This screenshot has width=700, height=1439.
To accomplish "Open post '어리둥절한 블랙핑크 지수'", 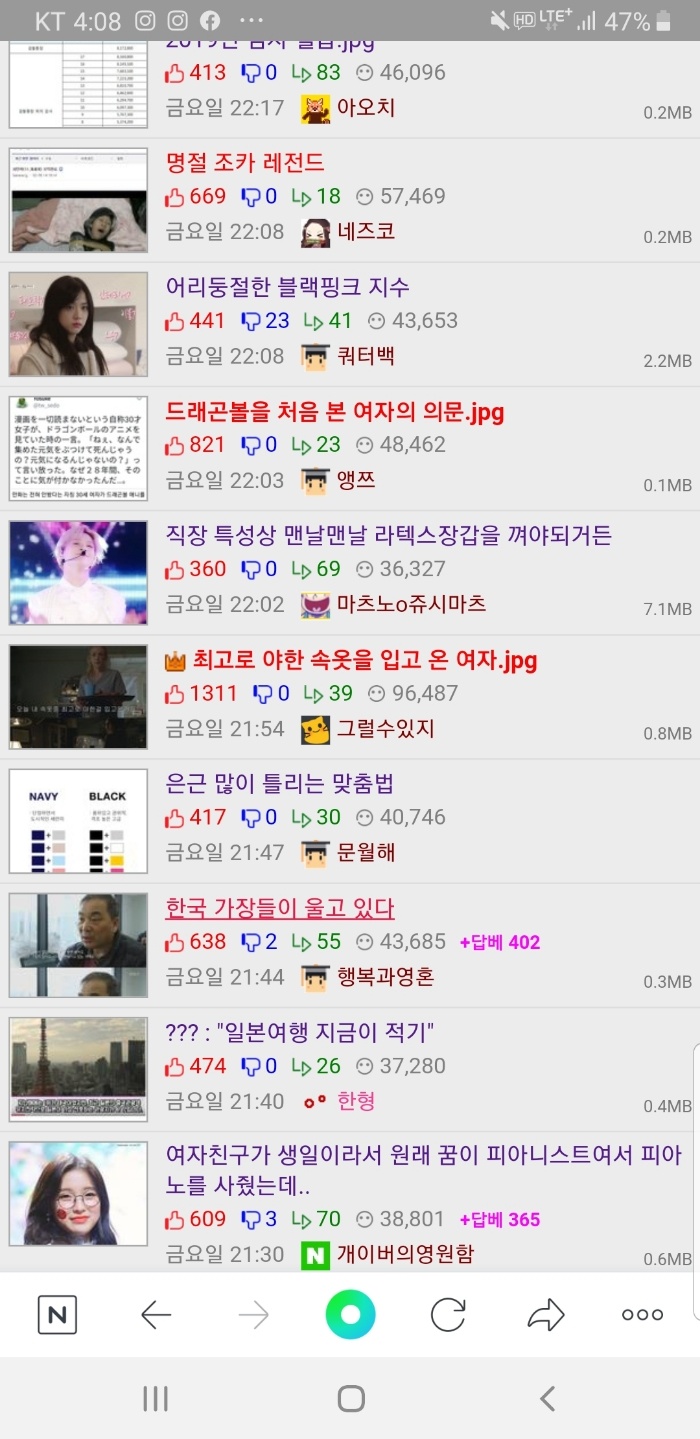I will [287, 287].
